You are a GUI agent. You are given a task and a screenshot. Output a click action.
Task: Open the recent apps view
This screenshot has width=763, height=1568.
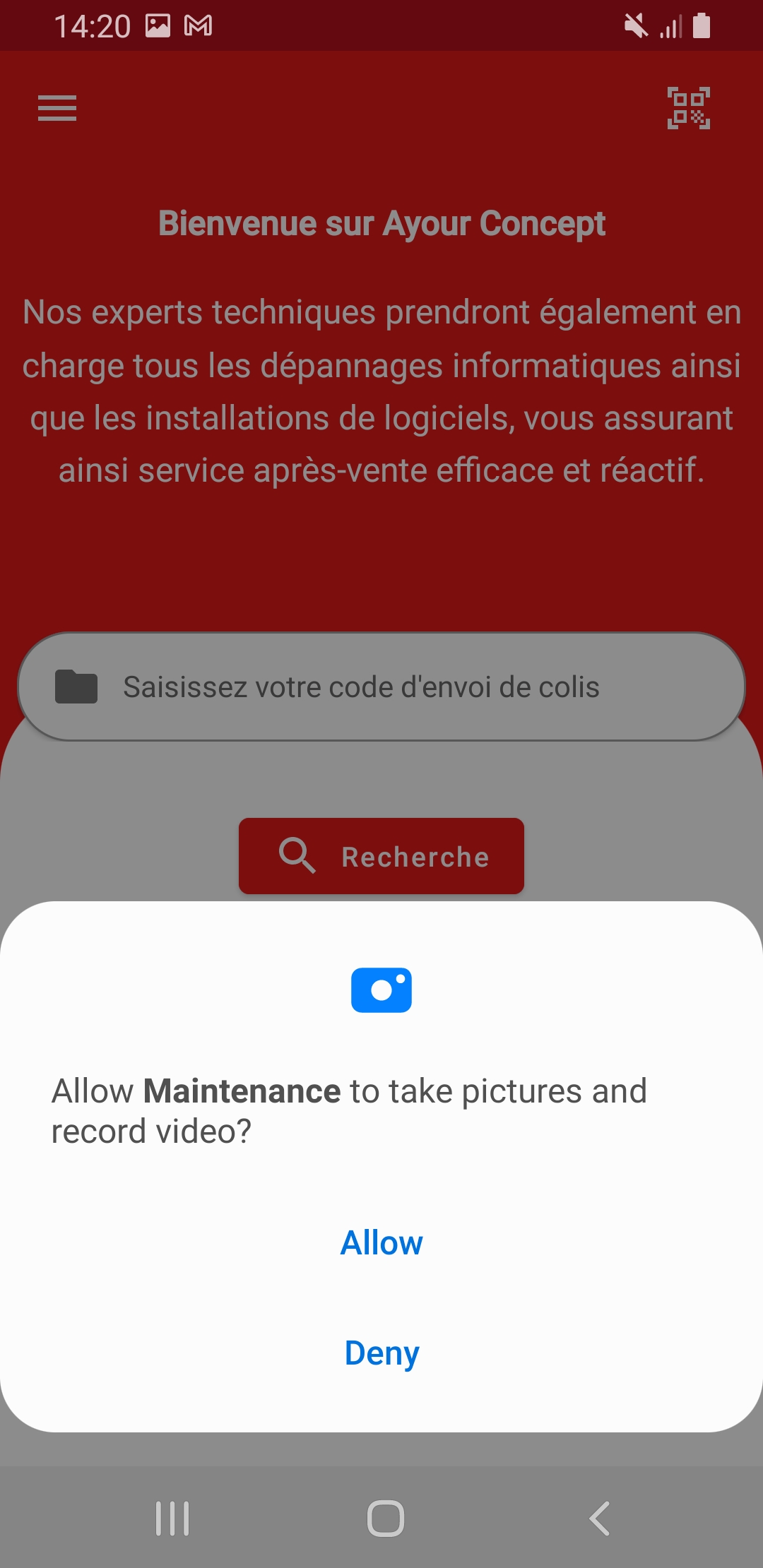tap(172, 1518)
